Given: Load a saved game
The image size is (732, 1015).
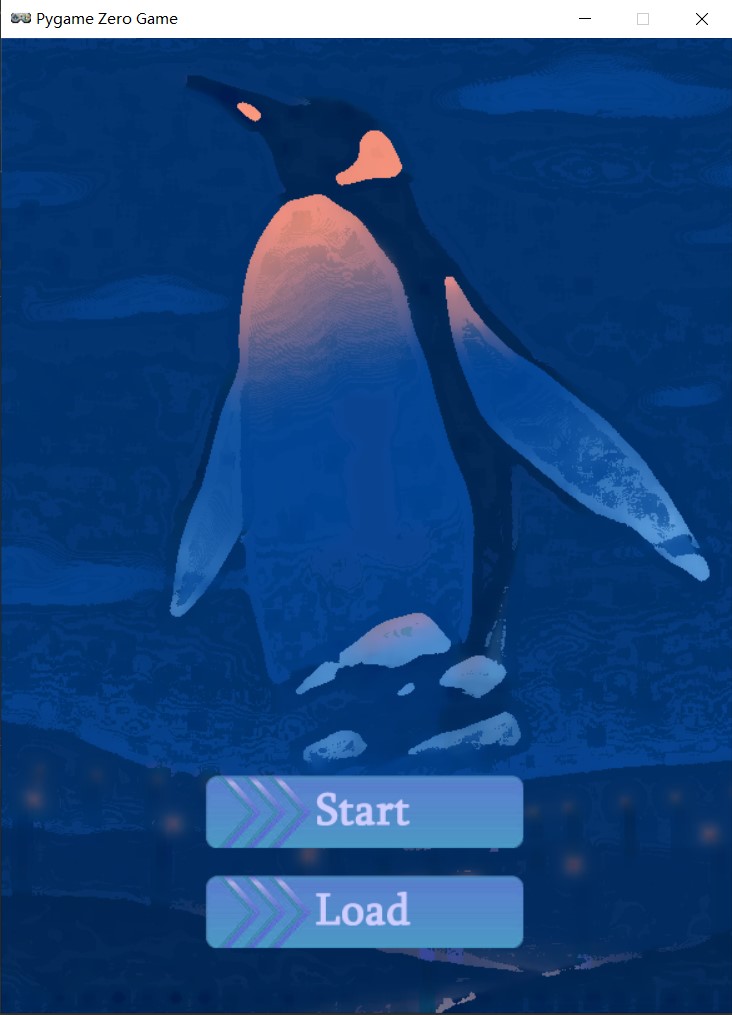Looking at the screenshot, I should click(364, 911).
